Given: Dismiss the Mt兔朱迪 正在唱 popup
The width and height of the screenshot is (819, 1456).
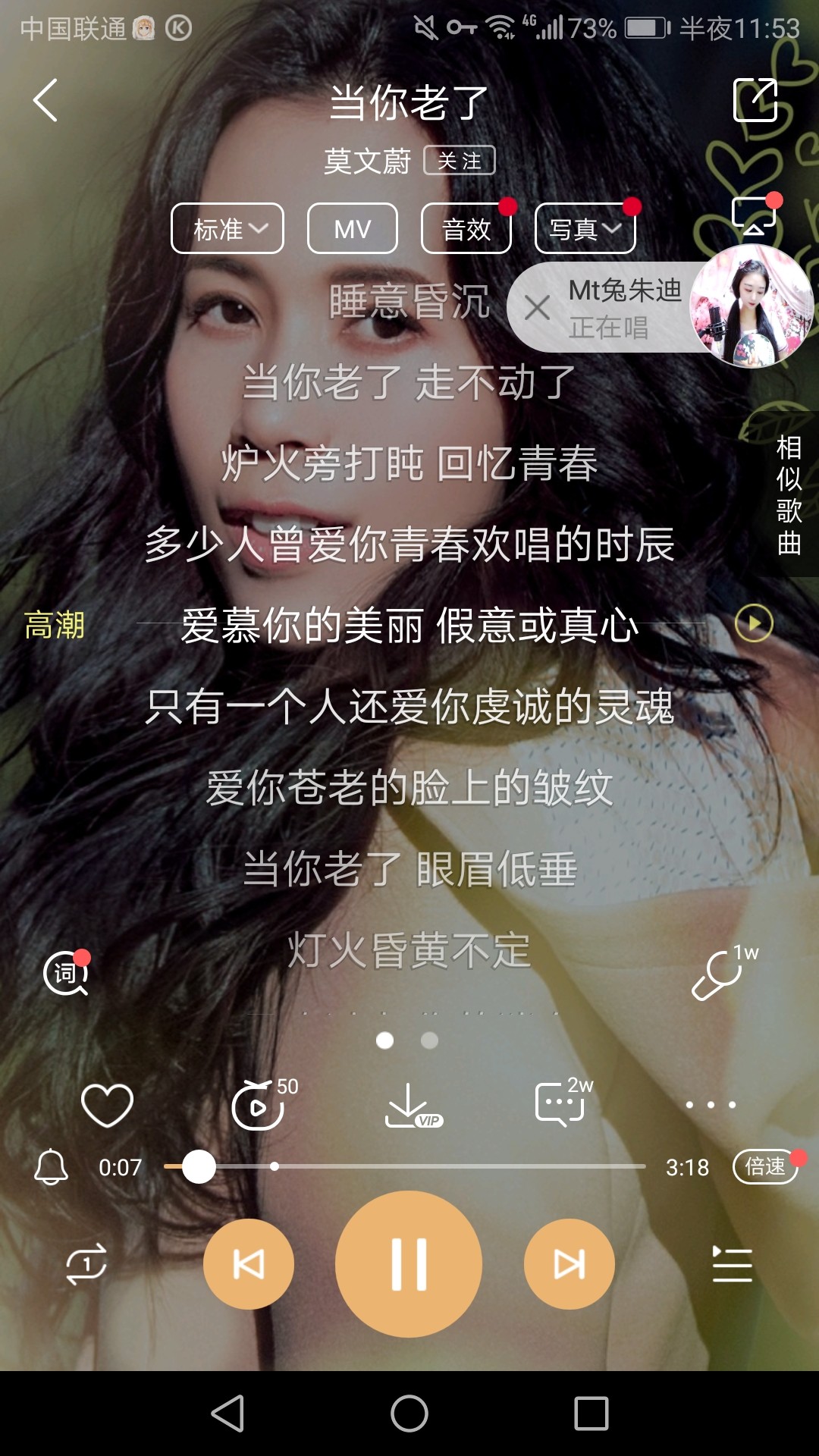Looking at the screenshot, I should (537, 308).
